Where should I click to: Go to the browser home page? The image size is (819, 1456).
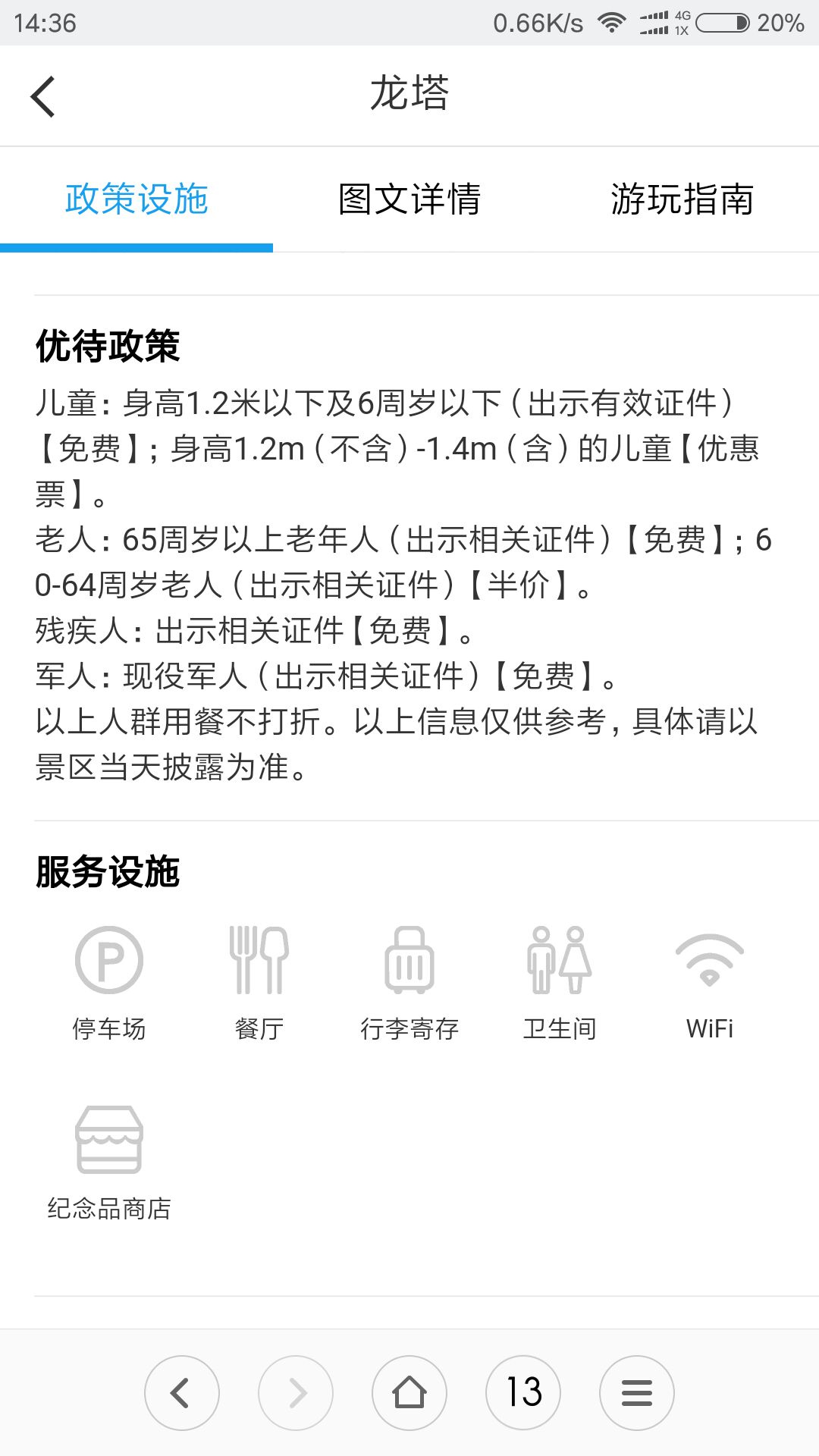(x=409, y=1393)
